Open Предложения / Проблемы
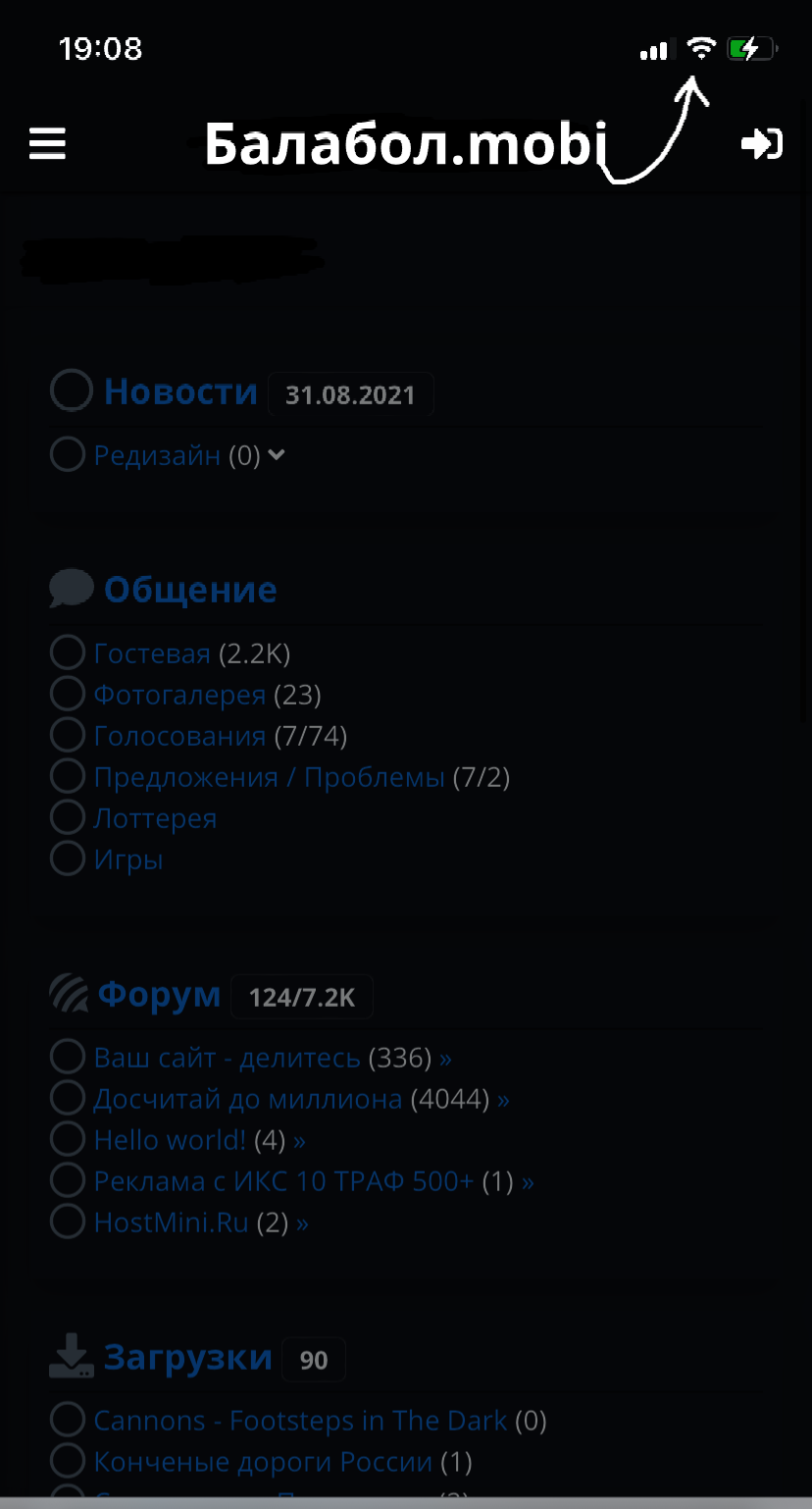 [x=269, y=777]
